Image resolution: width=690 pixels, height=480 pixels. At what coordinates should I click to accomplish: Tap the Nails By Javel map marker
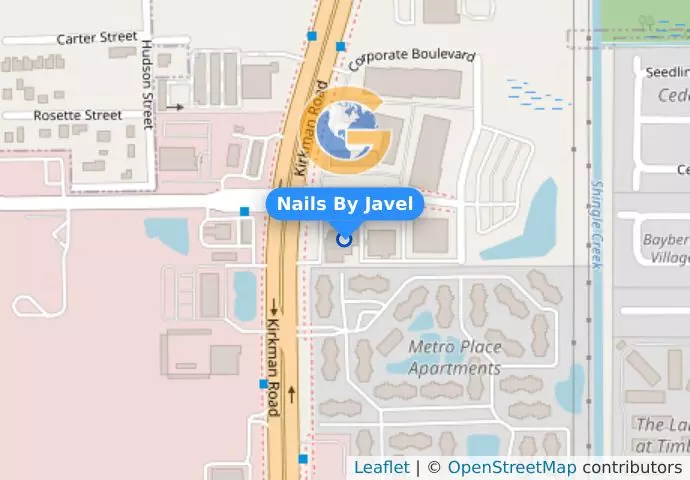pos(345,239)
